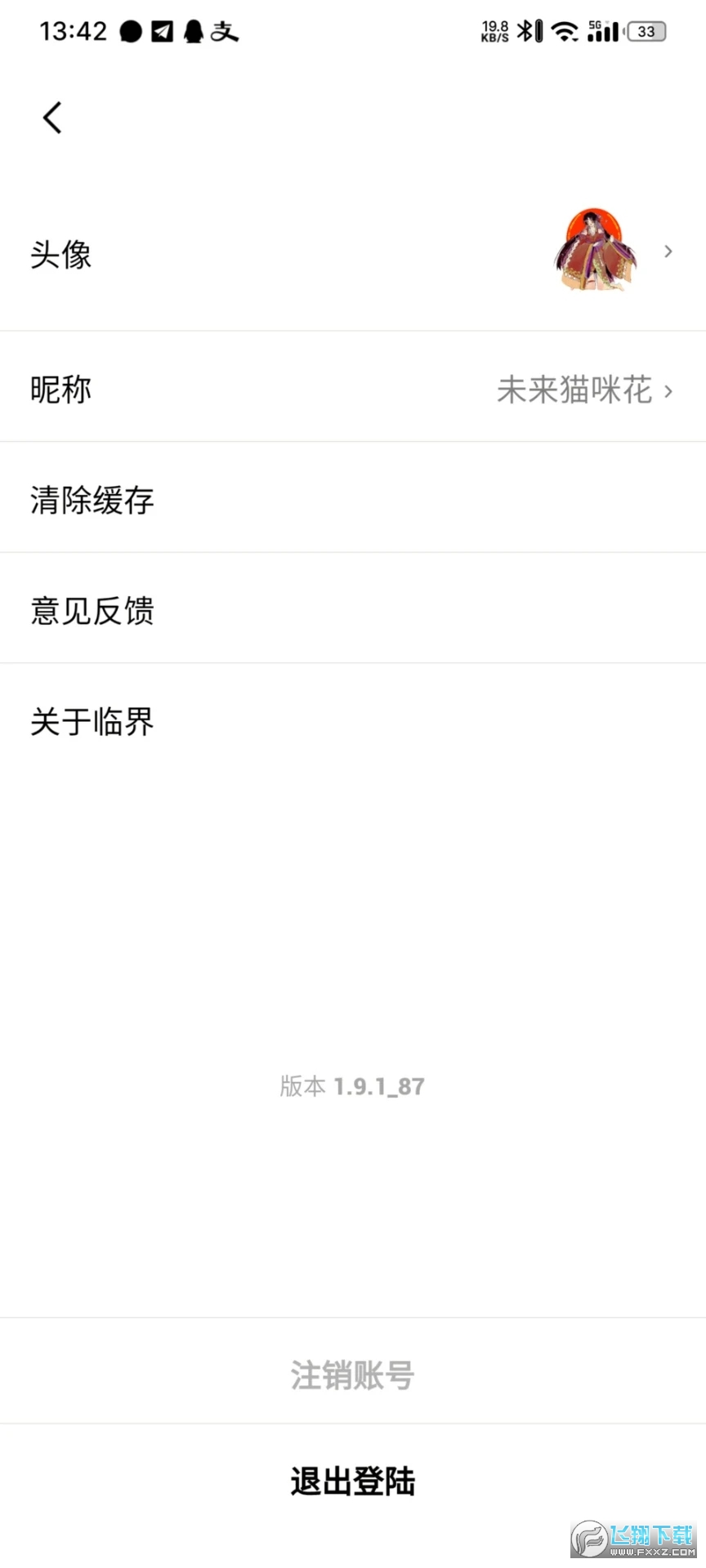This screenshot has height=1568, width=706.
Task: Tap the battery indicator showing 33
Action: 648,30
